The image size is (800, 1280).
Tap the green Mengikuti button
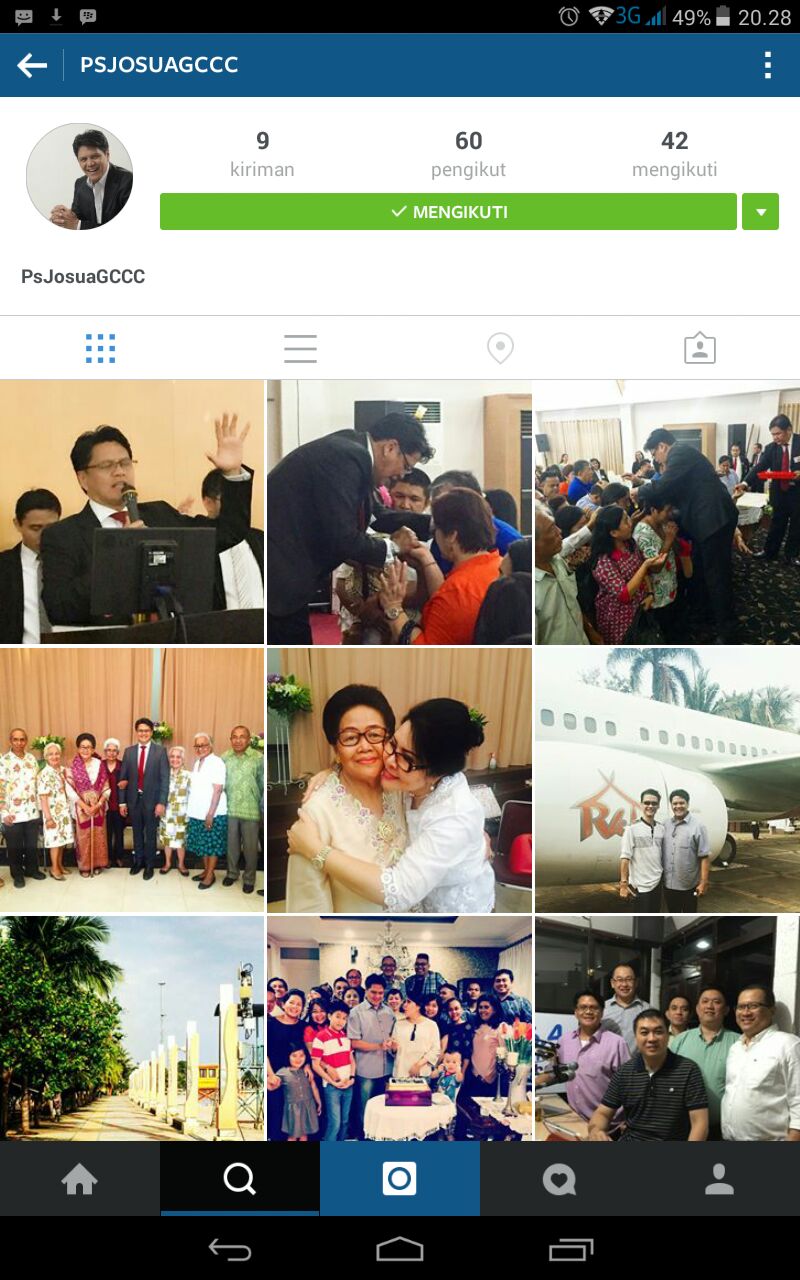[x=448, y=212]
